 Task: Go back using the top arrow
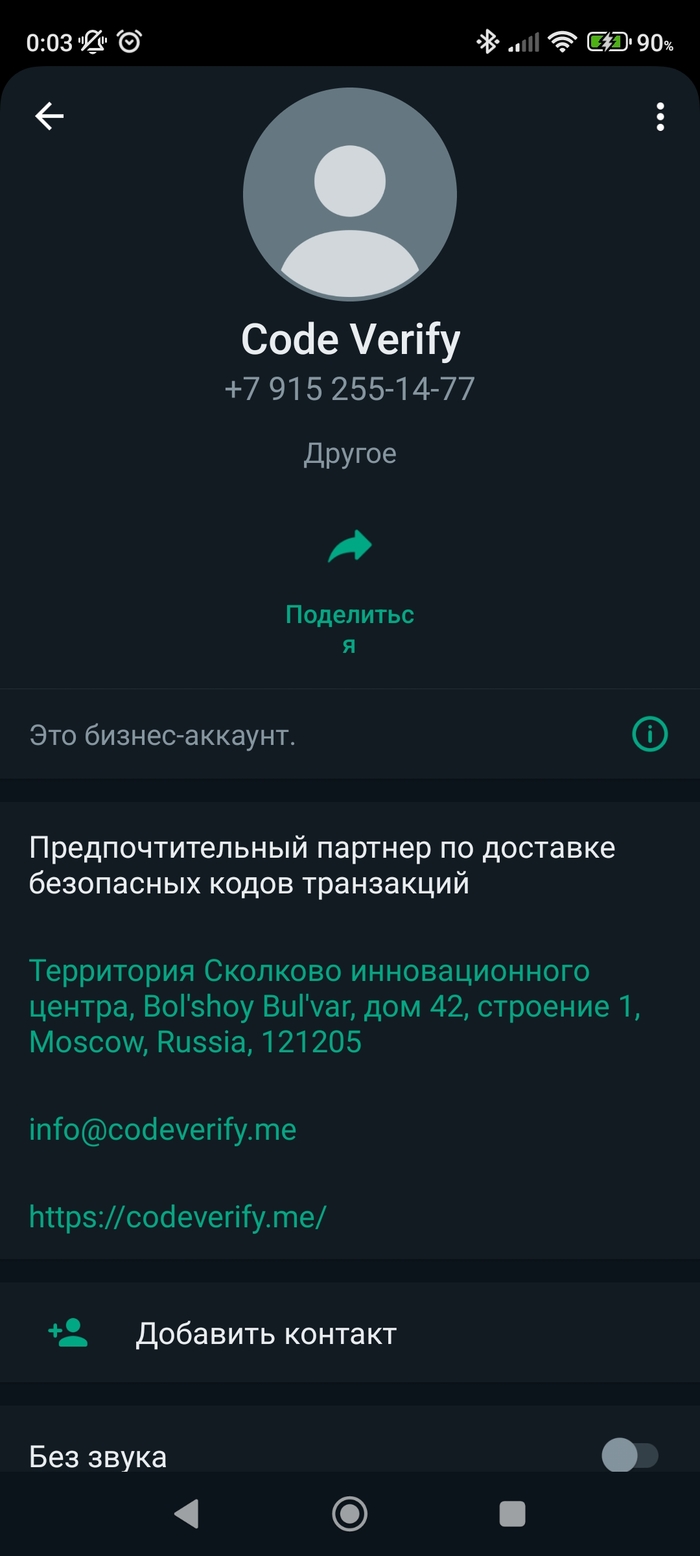pos(49,117)
